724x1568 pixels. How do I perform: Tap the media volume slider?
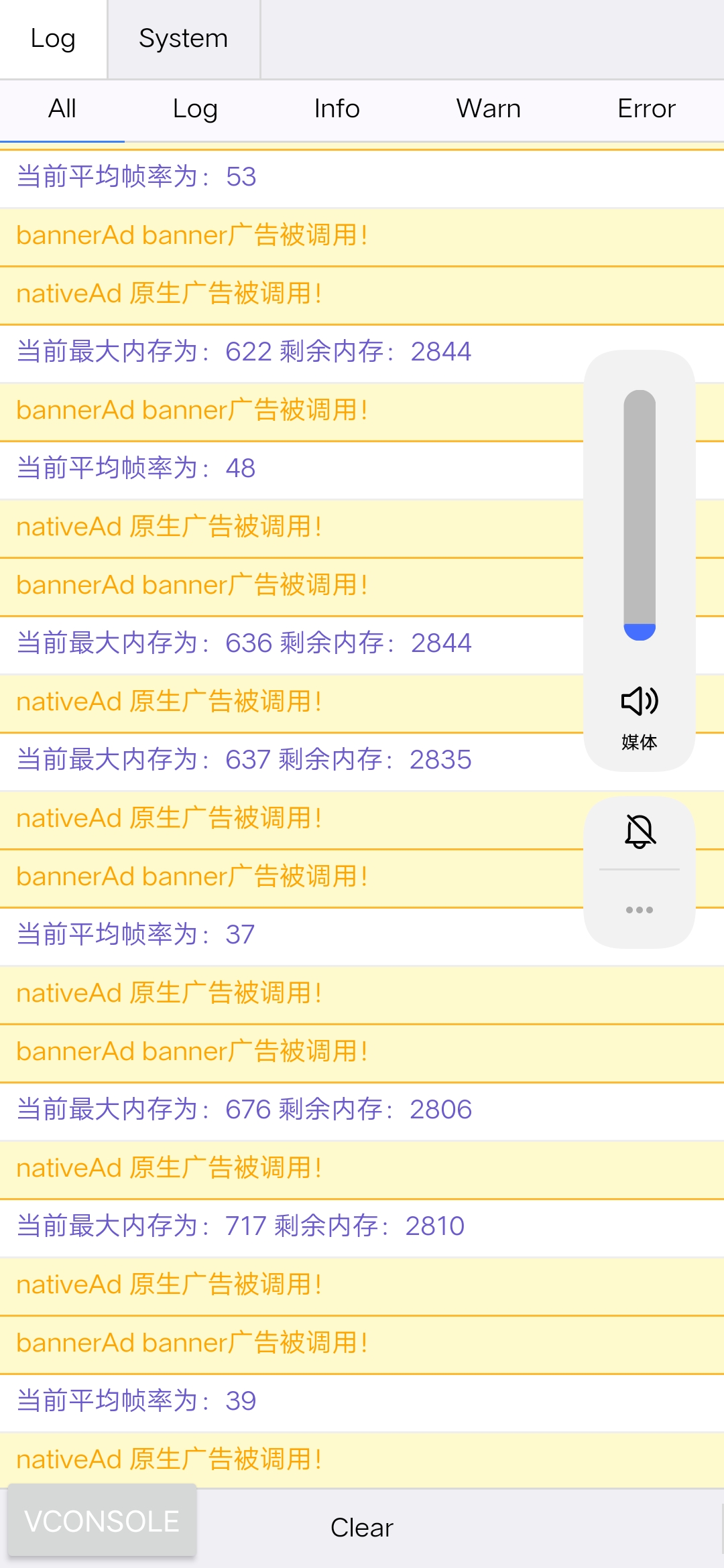[x=640, y=515]
